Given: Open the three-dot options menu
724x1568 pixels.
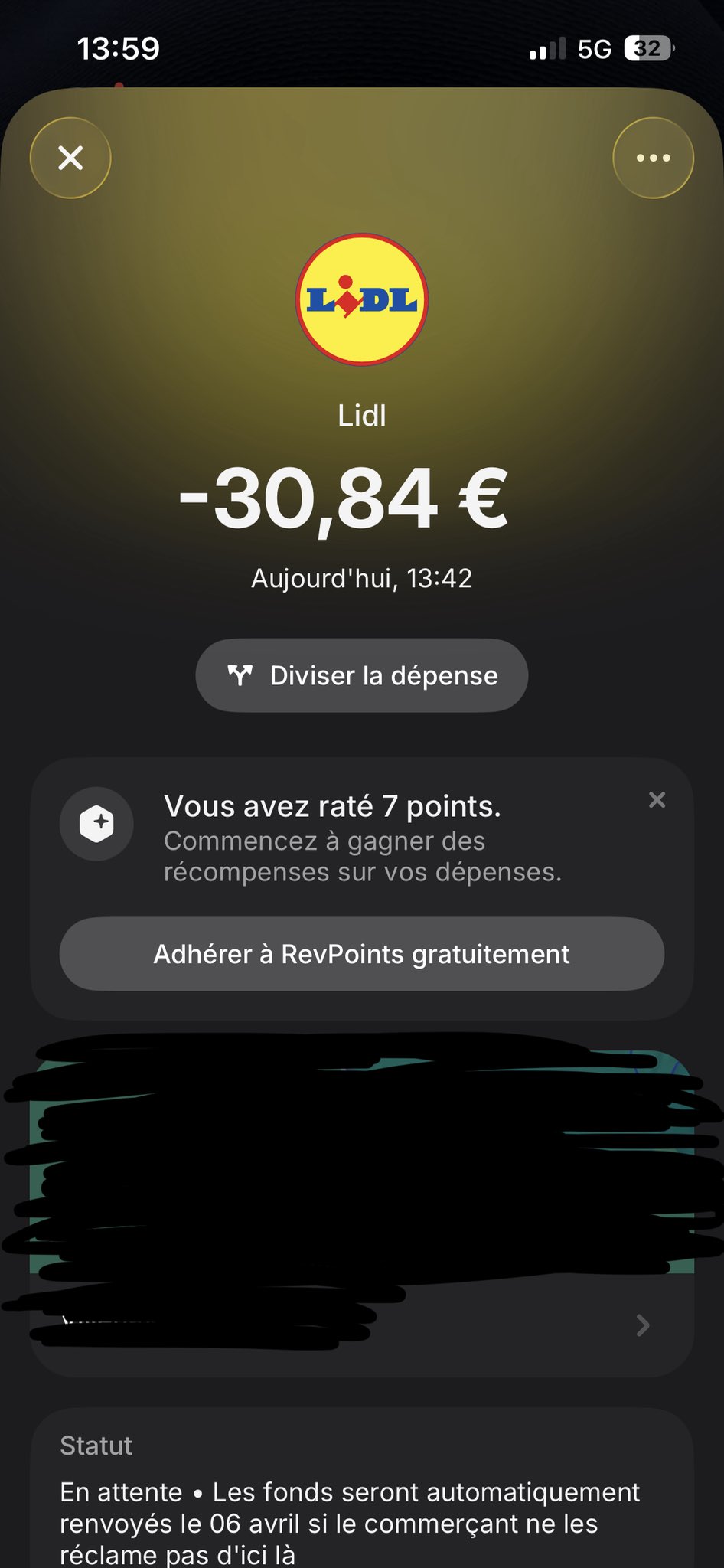Looking at the screenshot, I should (x=653, y=158).
